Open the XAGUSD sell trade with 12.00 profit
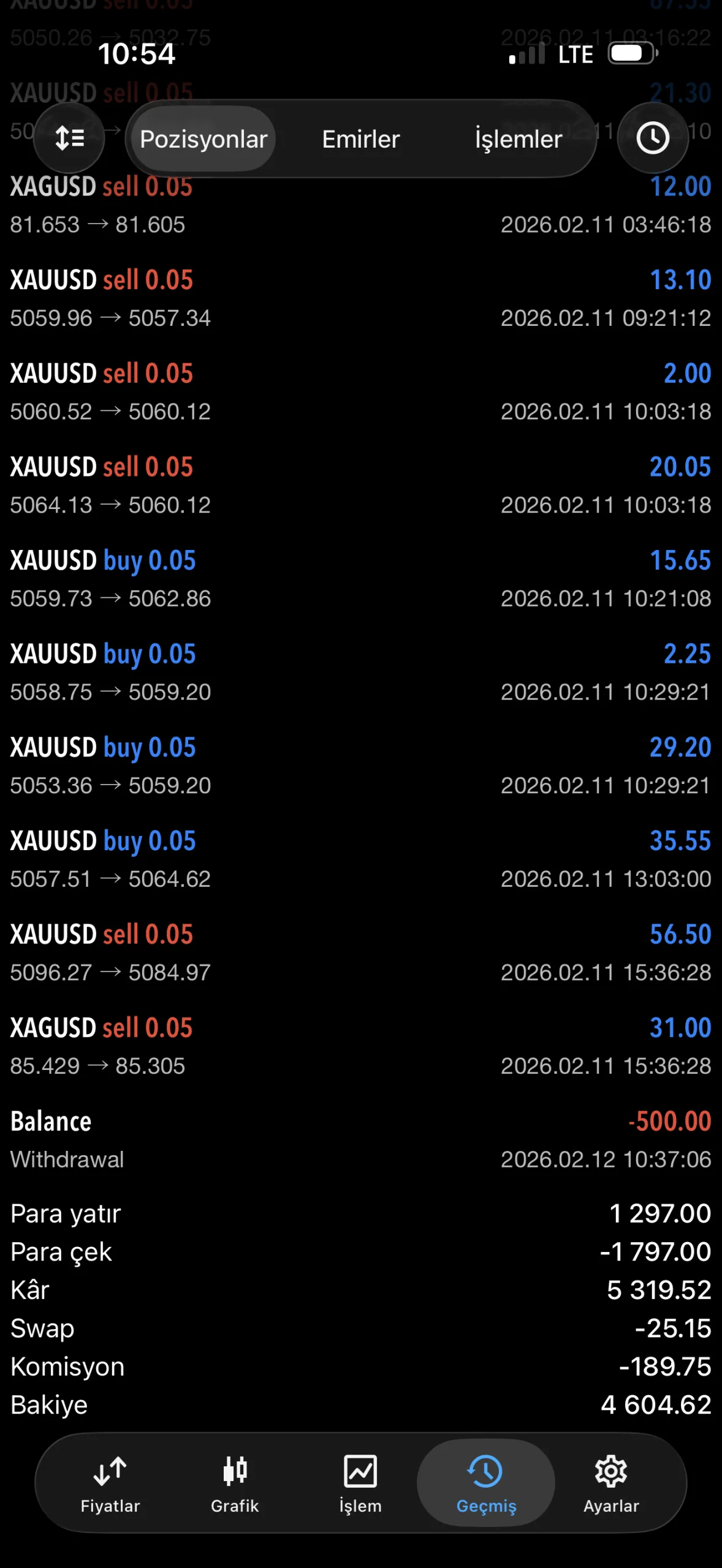Image resolution: width=722 pixels, height=1568 pixels. tap(360, 205)
